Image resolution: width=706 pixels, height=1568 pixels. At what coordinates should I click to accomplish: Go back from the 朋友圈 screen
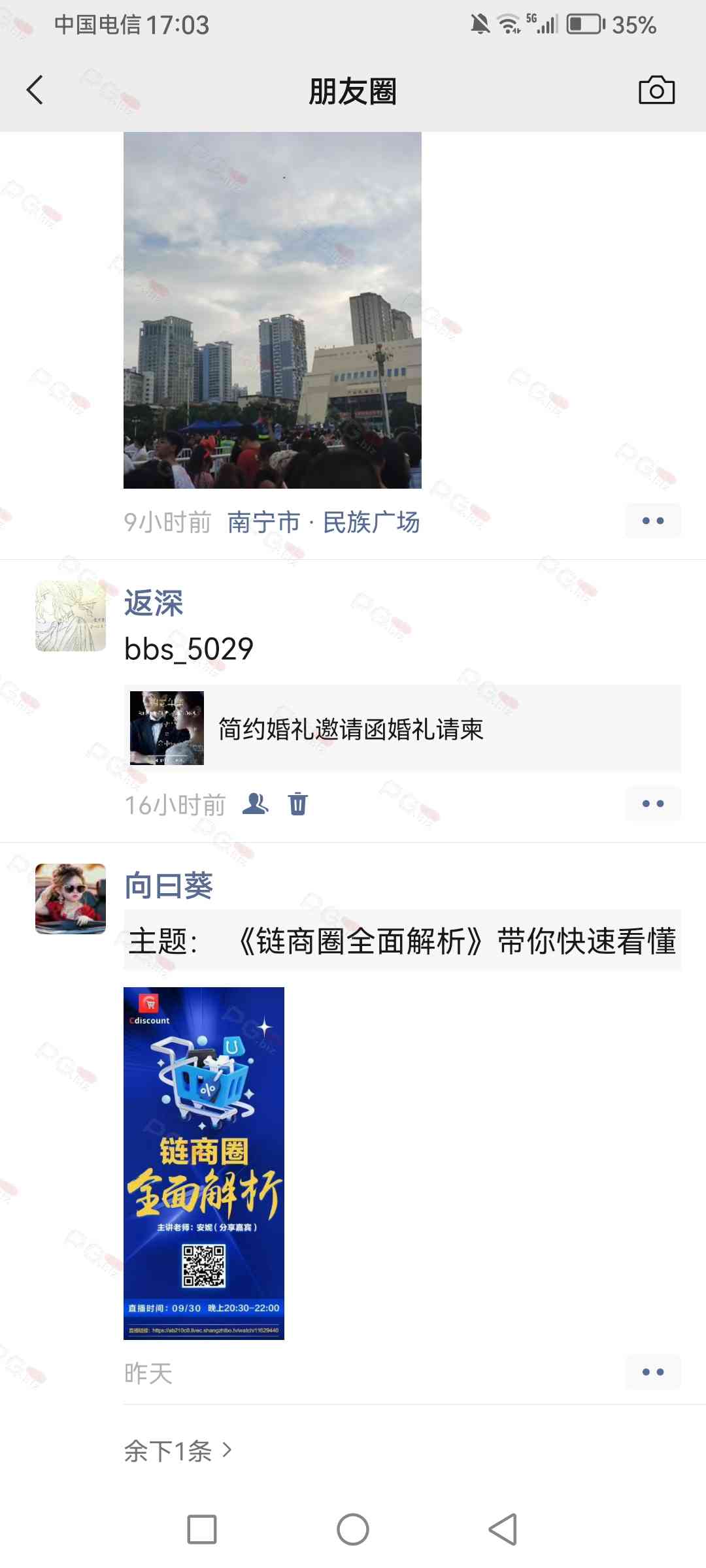(x=35, y=90)
